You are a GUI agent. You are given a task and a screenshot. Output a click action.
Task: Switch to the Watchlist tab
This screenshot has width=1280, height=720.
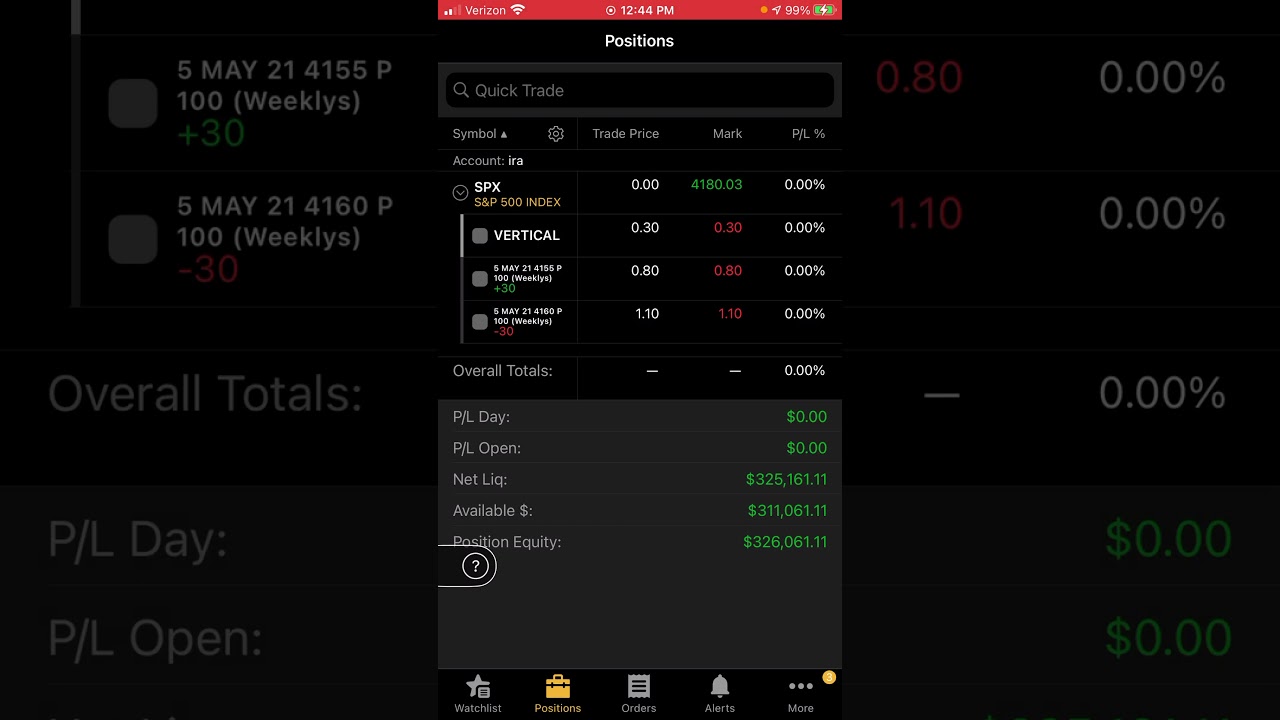(x=478, y=694)
